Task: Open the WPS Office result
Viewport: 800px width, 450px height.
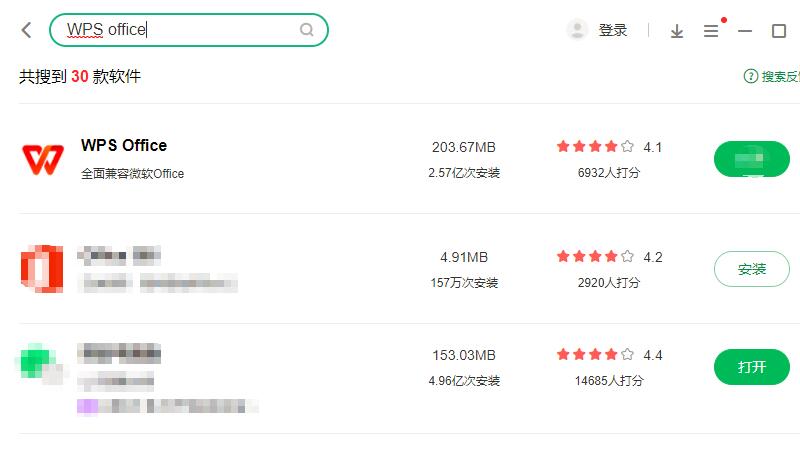Action: point(124,146)
